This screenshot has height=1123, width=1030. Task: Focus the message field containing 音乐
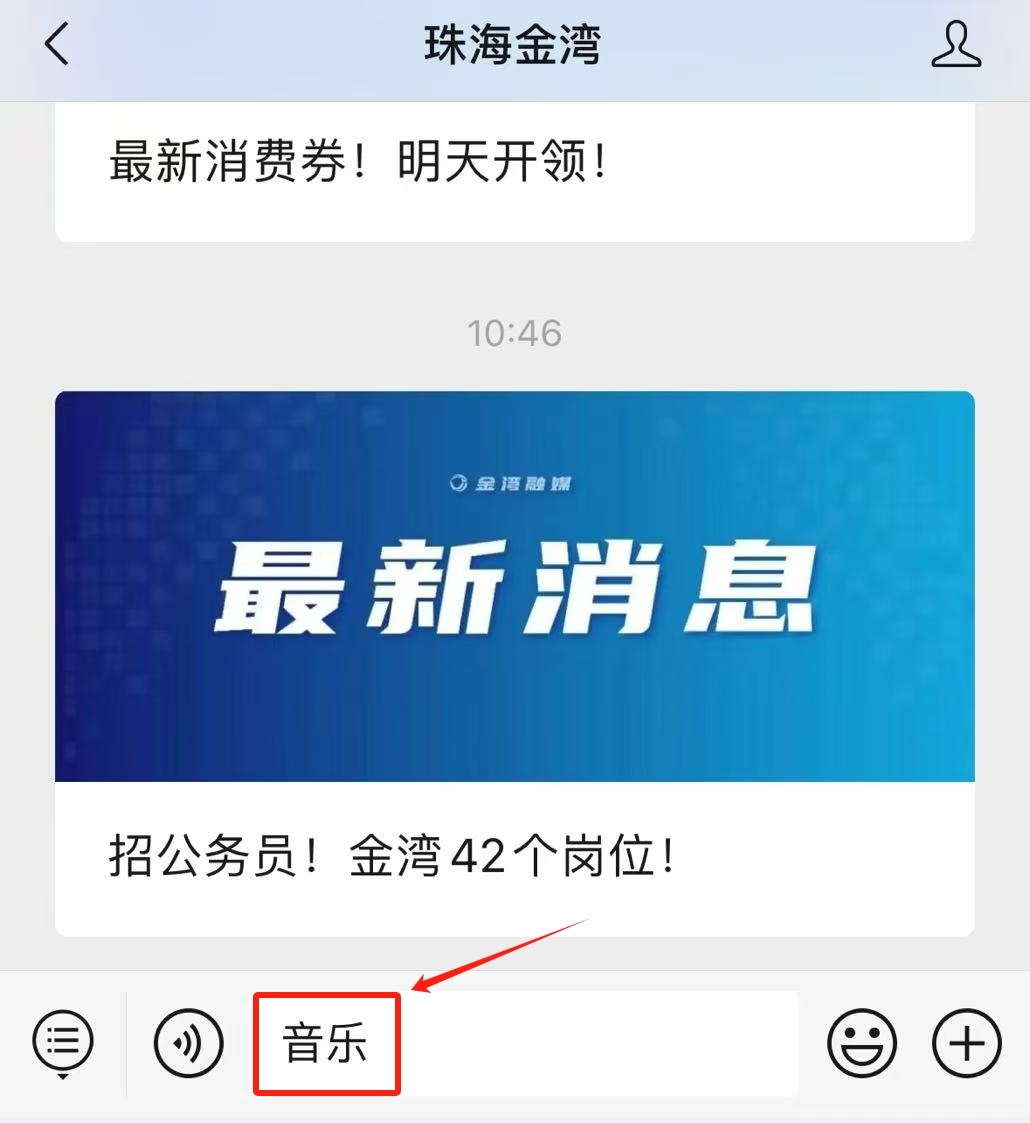click(x=525, y=1043)
